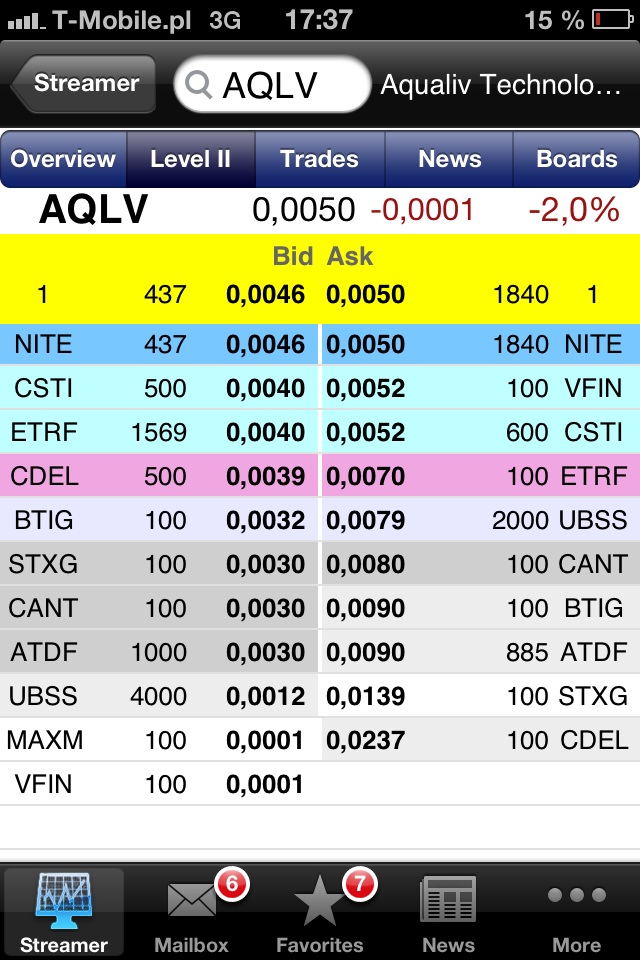The height and width of the screenshot is (960, 640).
Task: Switch to the Boards tab
Action: pos(576,159)
